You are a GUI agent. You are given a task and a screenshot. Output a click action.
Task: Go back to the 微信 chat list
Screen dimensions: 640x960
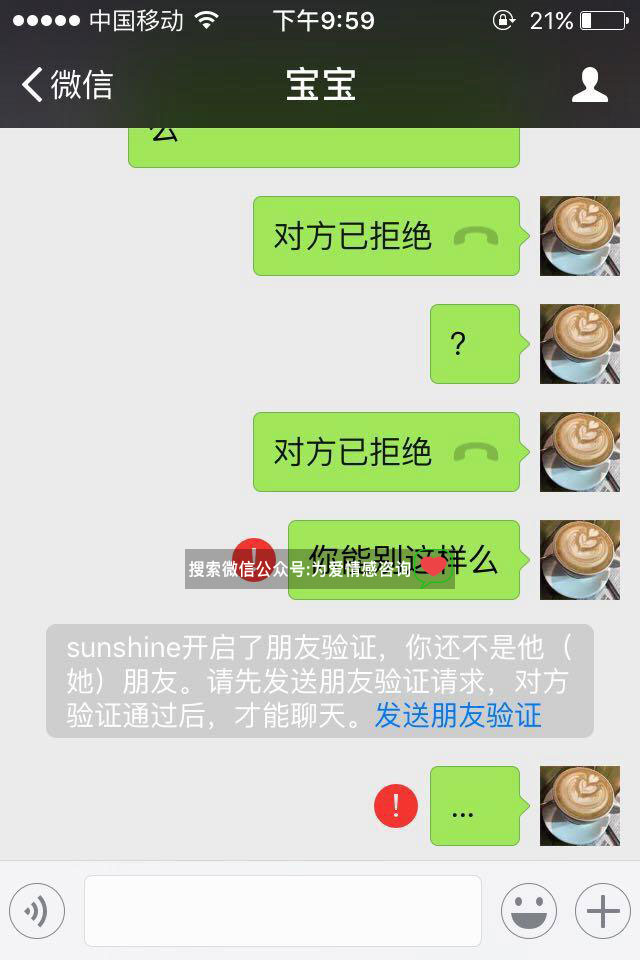point(66,85)
